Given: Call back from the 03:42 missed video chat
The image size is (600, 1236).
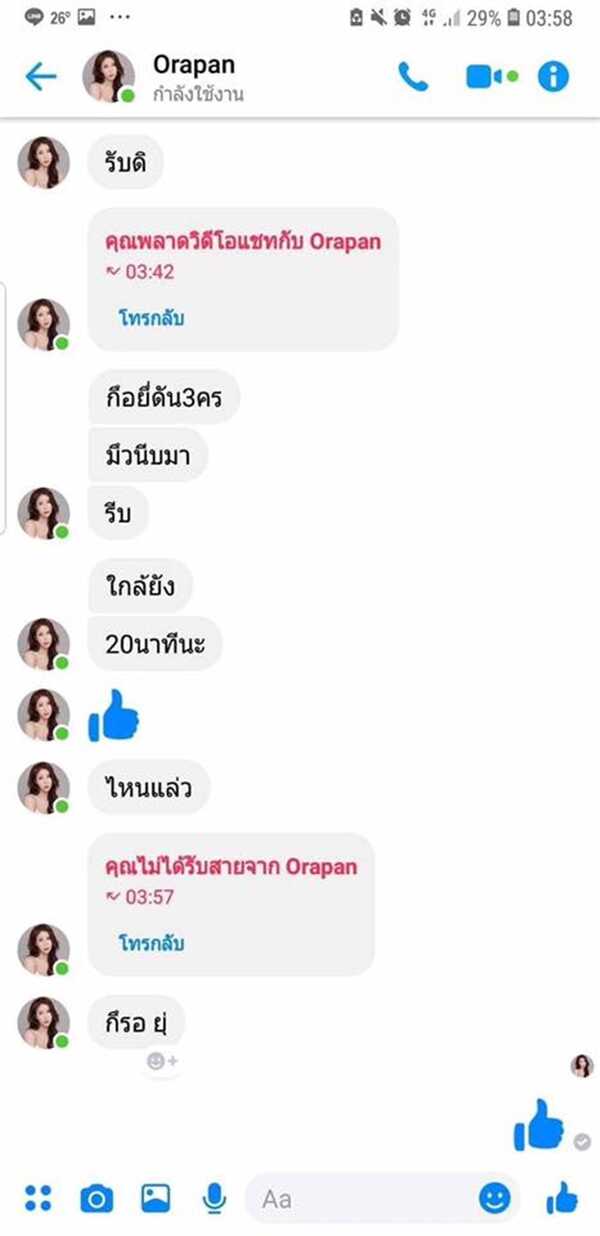Looking at the screenshot, I should [x=152, y=319].
